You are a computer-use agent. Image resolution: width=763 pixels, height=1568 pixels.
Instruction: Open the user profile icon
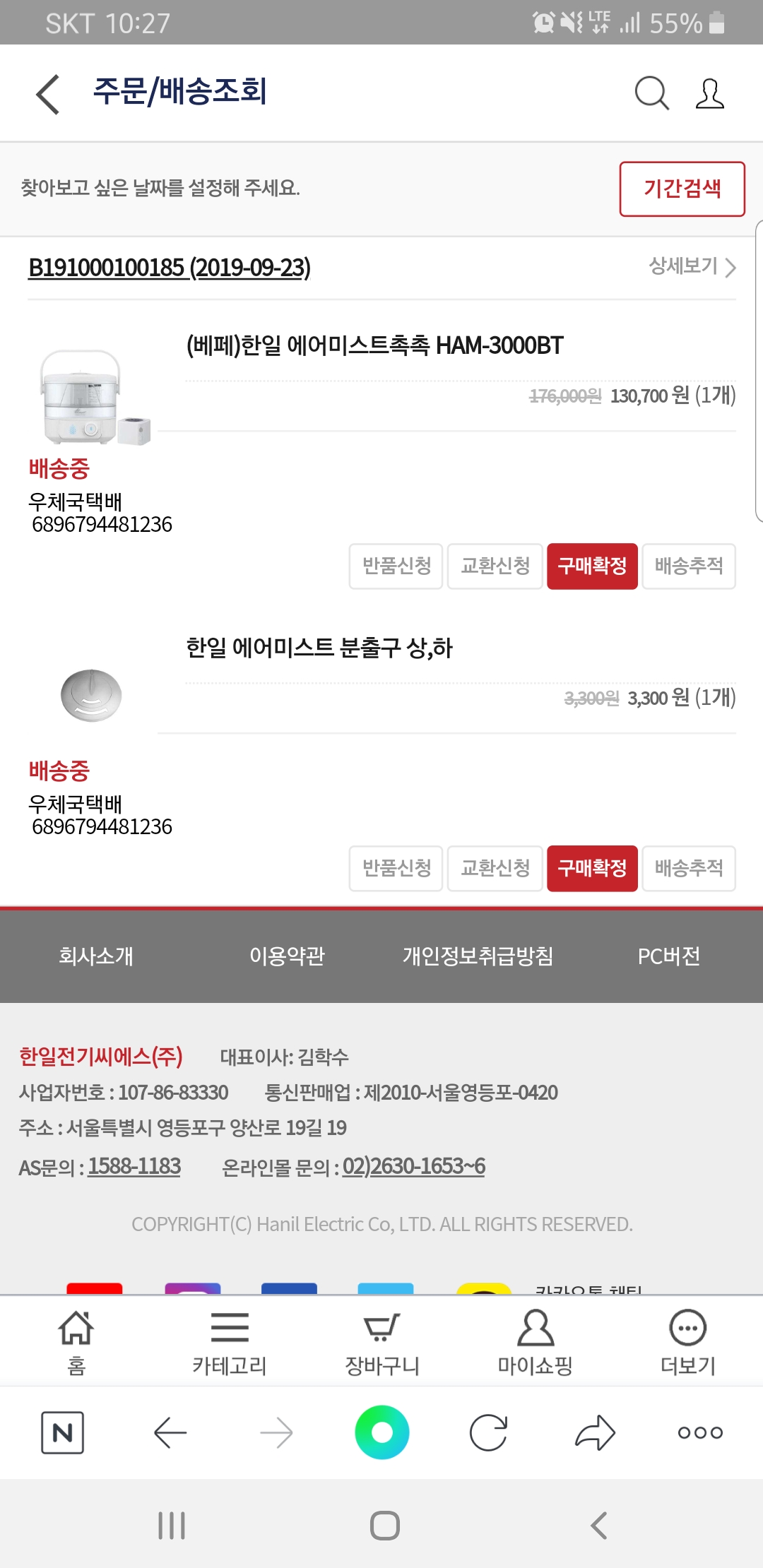click(709, 93)
